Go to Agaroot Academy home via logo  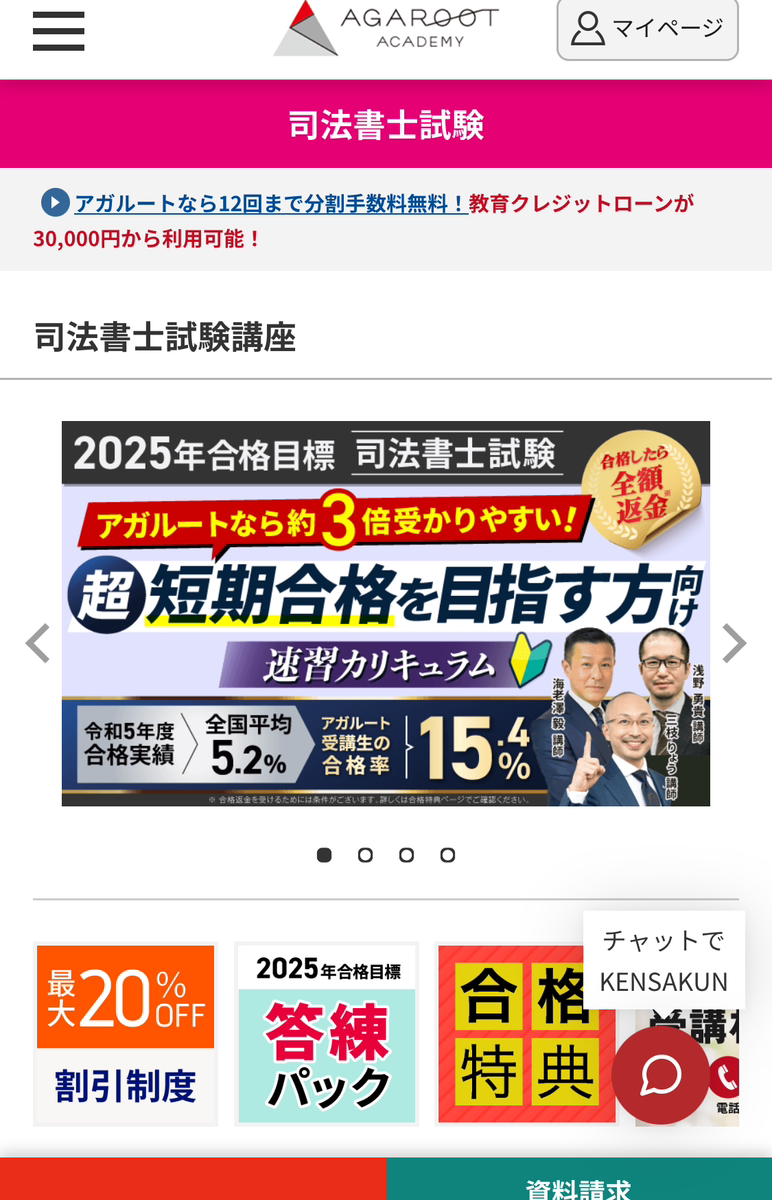click(x=386, y=29)
